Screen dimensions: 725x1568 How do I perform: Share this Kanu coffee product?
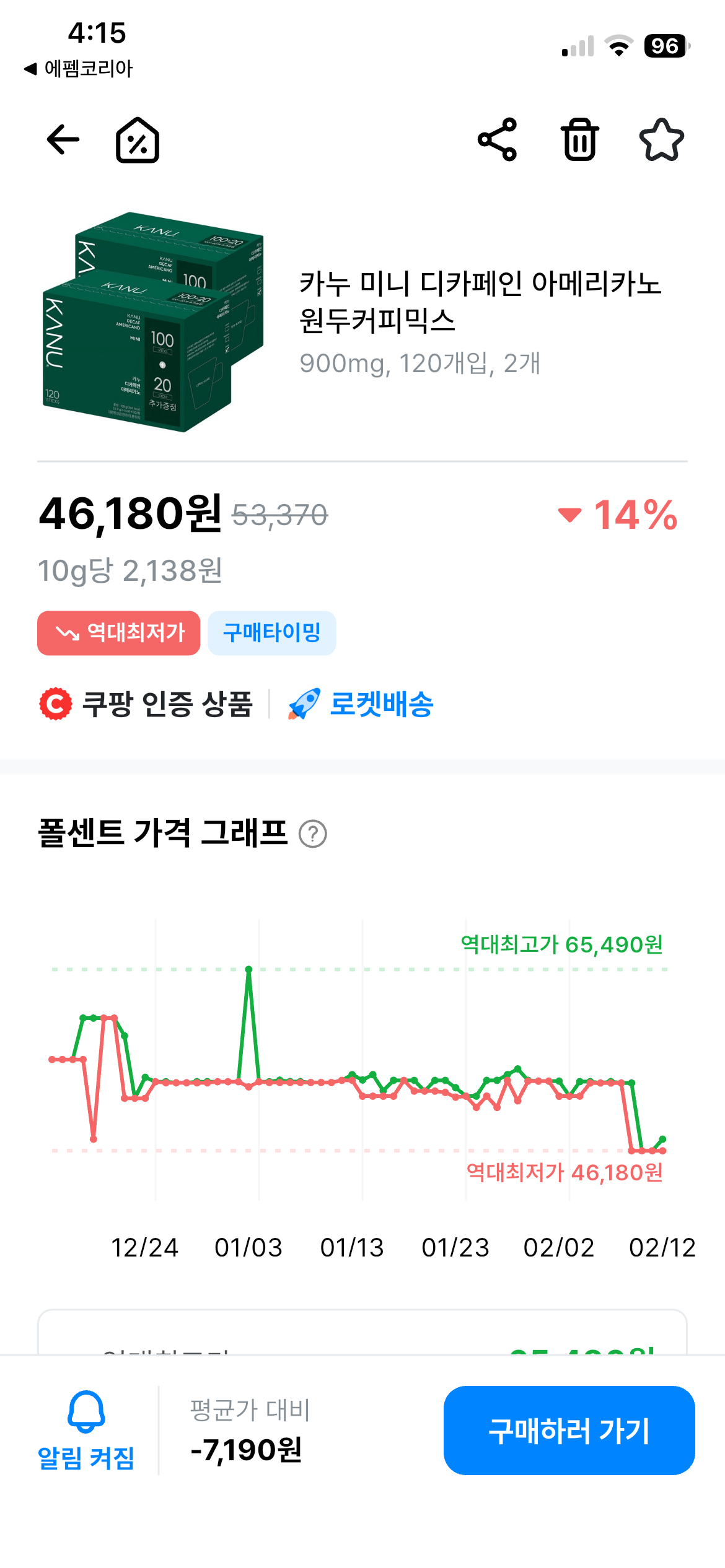[497, 140]
